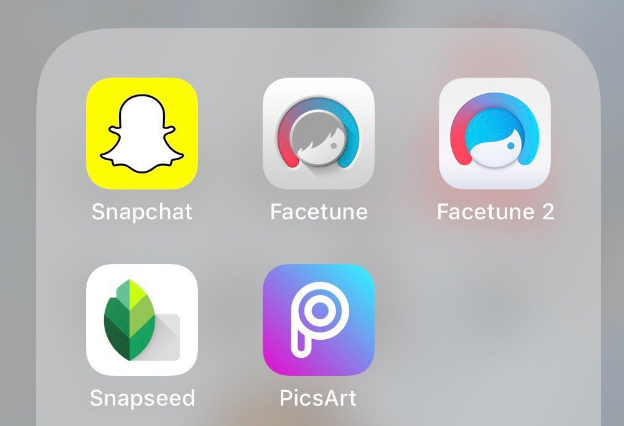Launch the Facetune app
Image resolution: width=624 pixels, height=426 pixels.
[x=318, y=134]
